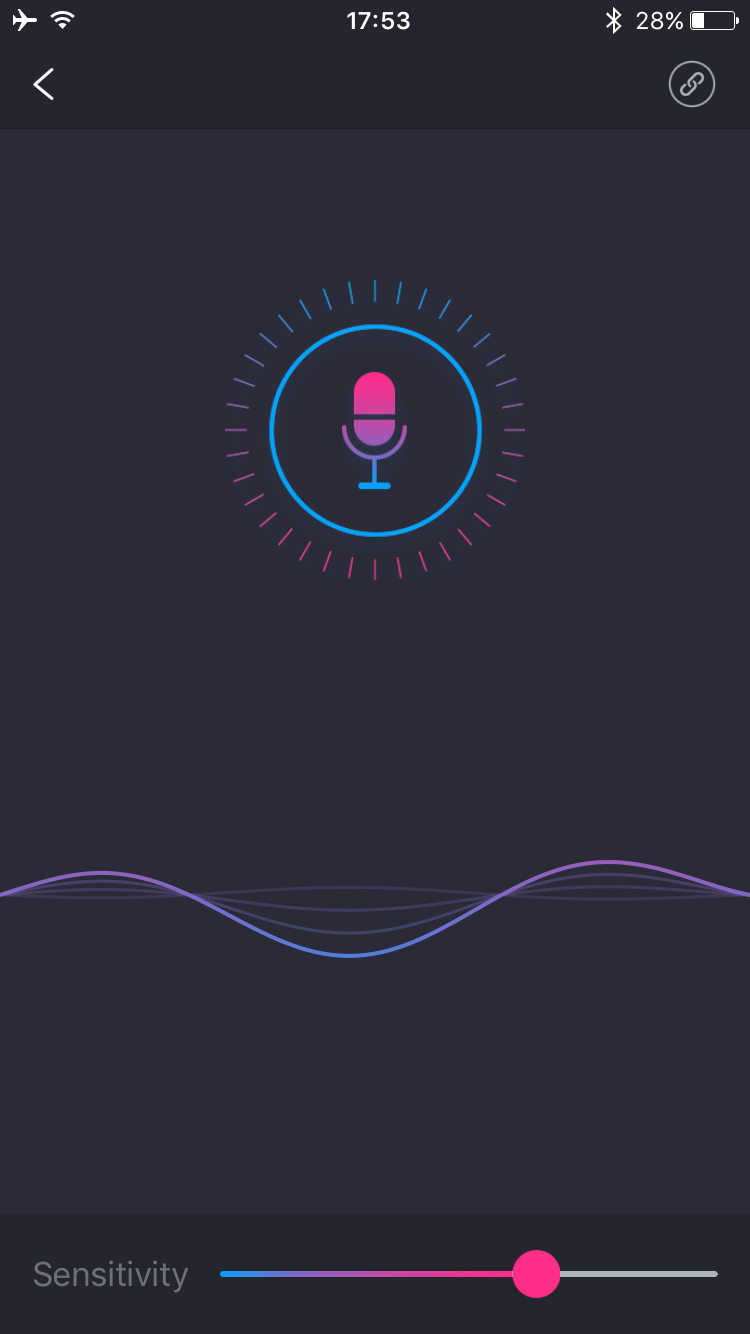Go back using the top-left arrow
This screenshot has width=750, height=1334.
point(43,85)
